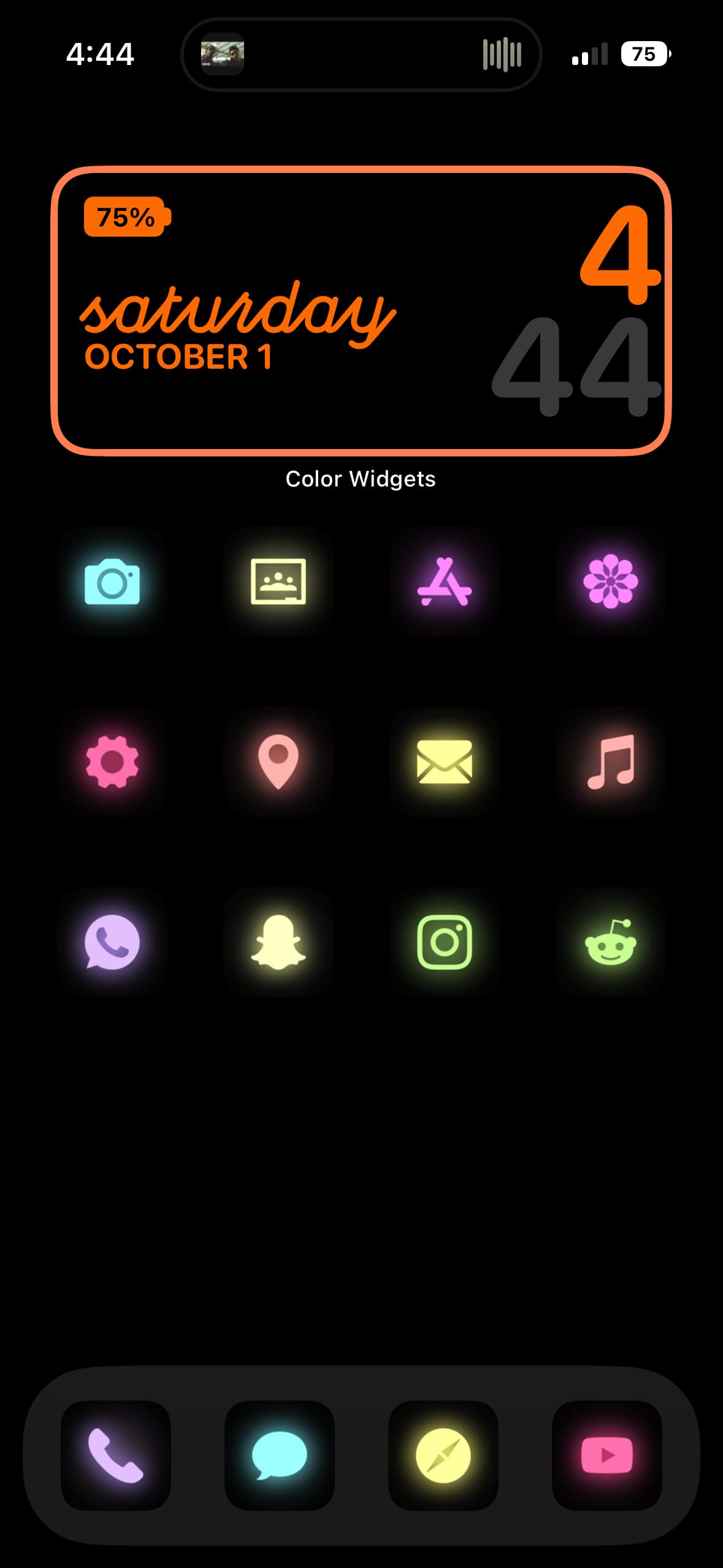Open WhatsApp
Image resolution: width=723 pixels, height=1568 pixels.
(112, 942)
